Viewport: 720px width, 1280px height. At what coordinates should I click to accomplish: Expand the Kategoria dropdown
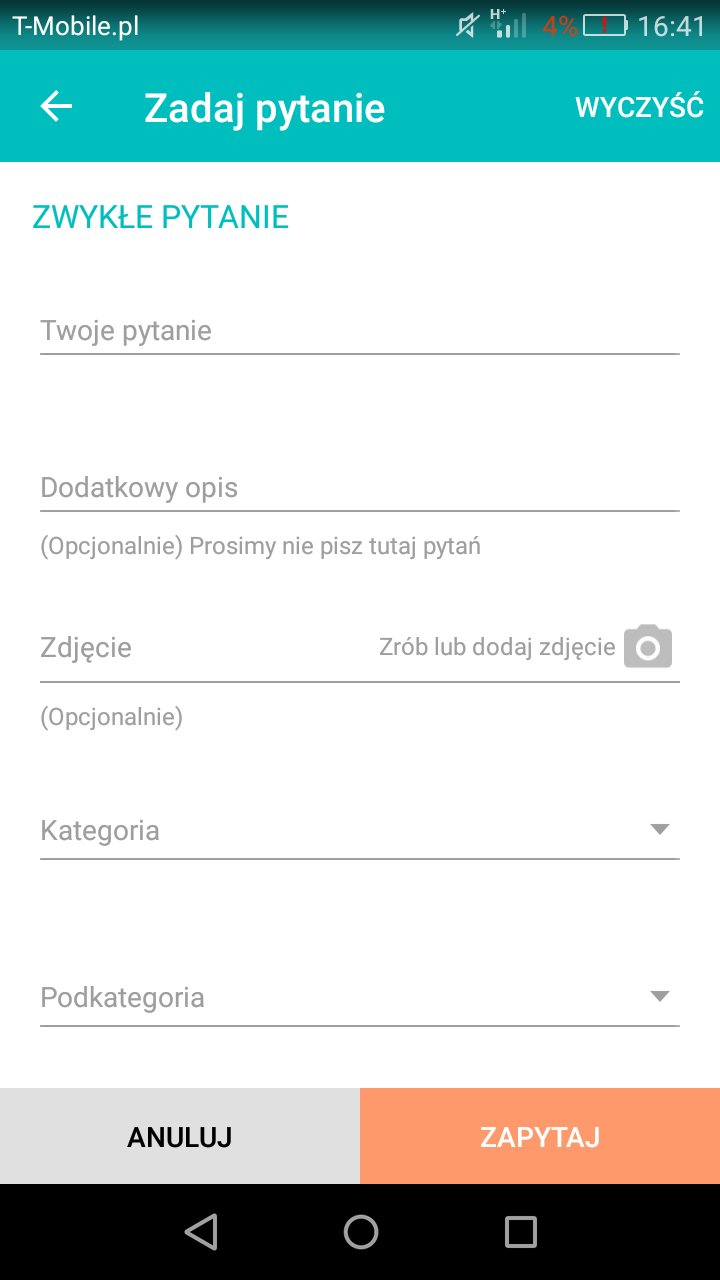[x=359, y=830]
